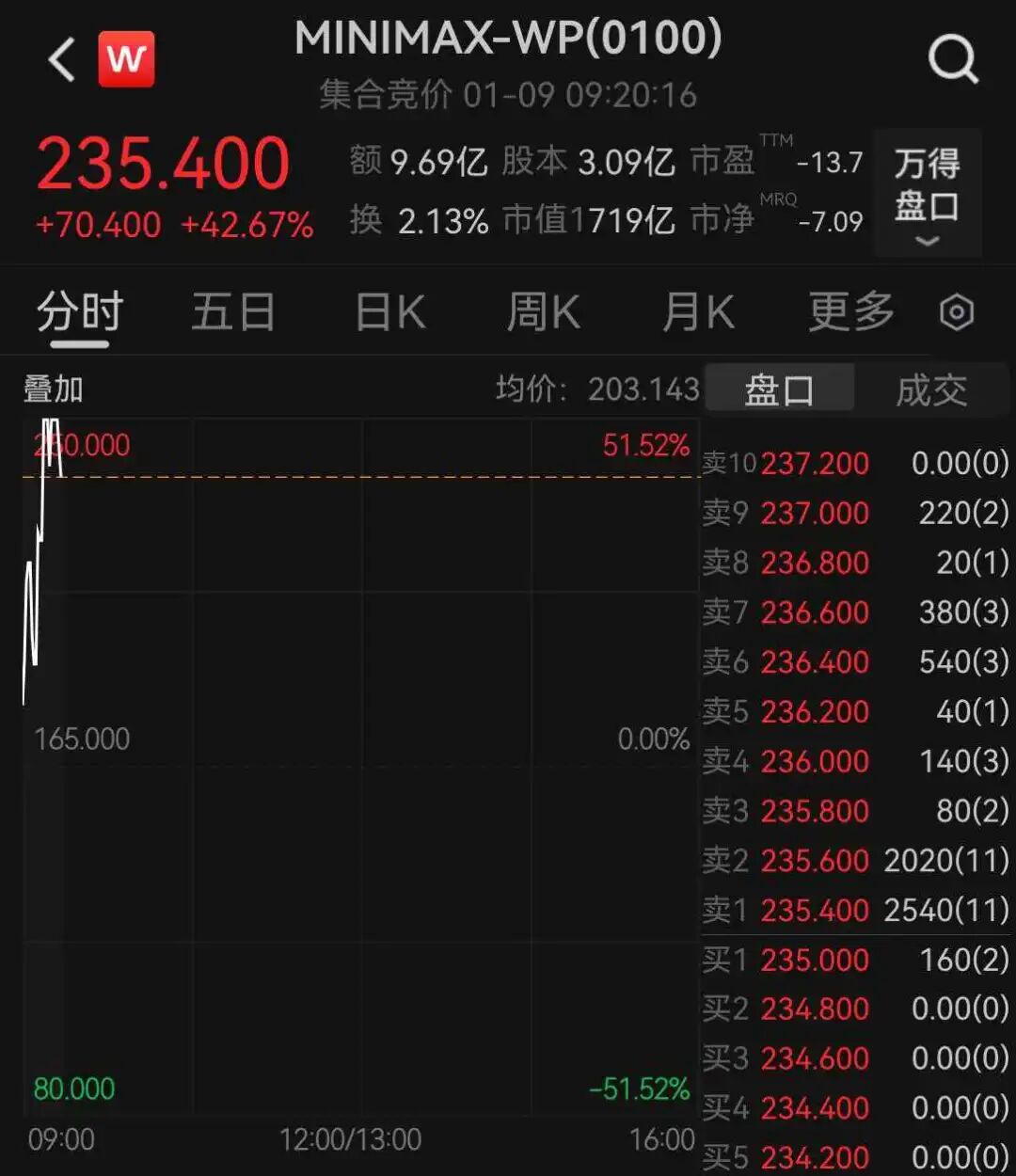This screenshot has height=1176, width=1016.
Task: Open the 日K chart tab
Action: pos(390,312)
